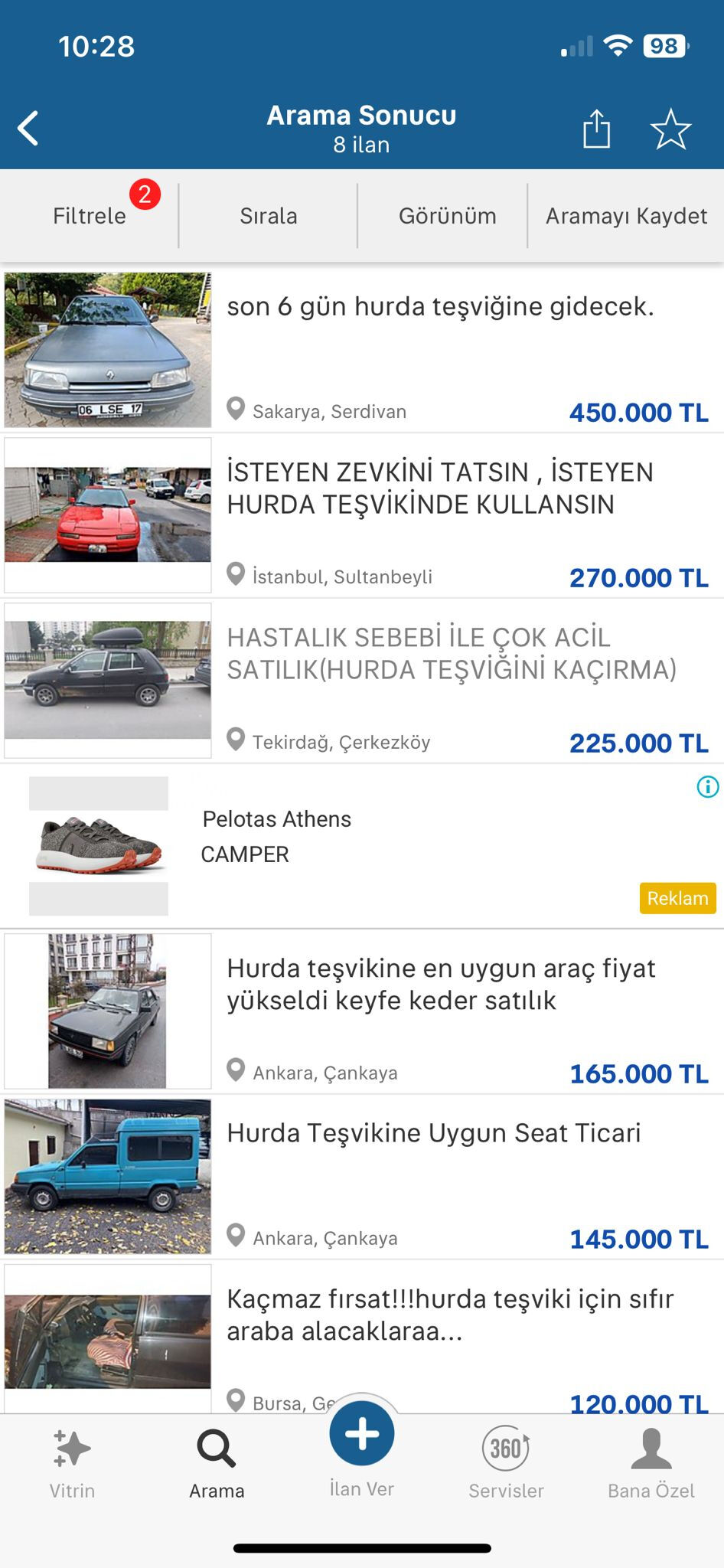The width and height of the screenshot is (724, 1568).
Task: Tap the star to save this search
Action: [x=670, y=129]
